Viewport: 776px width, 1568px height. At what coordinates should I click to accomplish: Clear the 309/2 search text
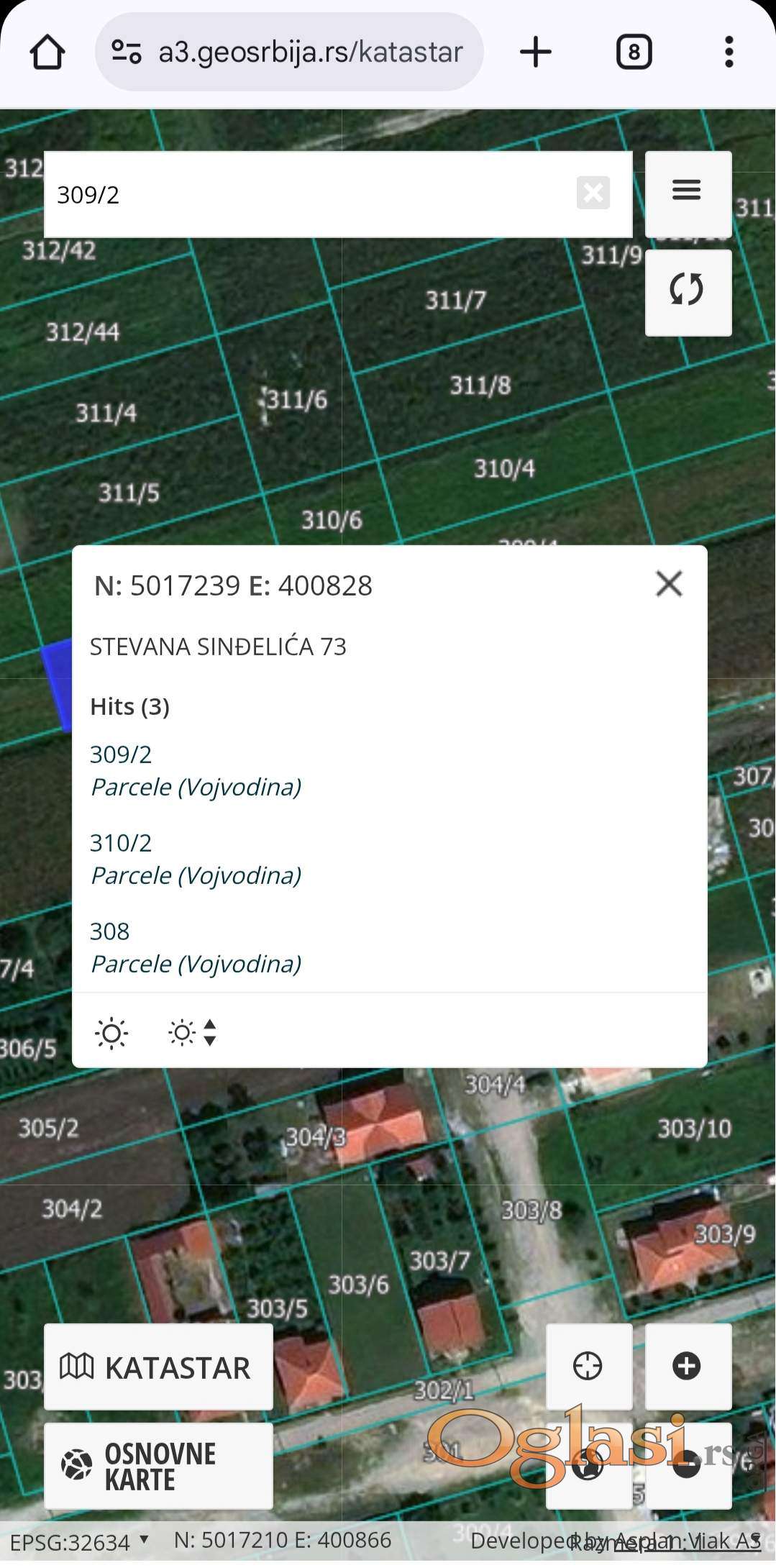pos(593,193)
